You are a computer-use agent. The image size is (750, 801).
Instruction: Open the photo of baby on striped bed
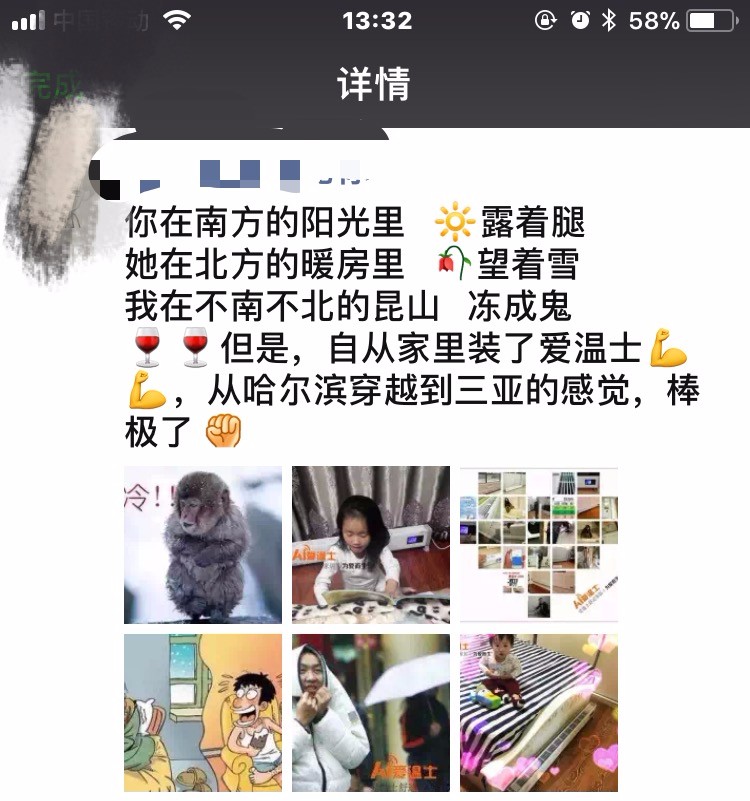coord(538,712)
